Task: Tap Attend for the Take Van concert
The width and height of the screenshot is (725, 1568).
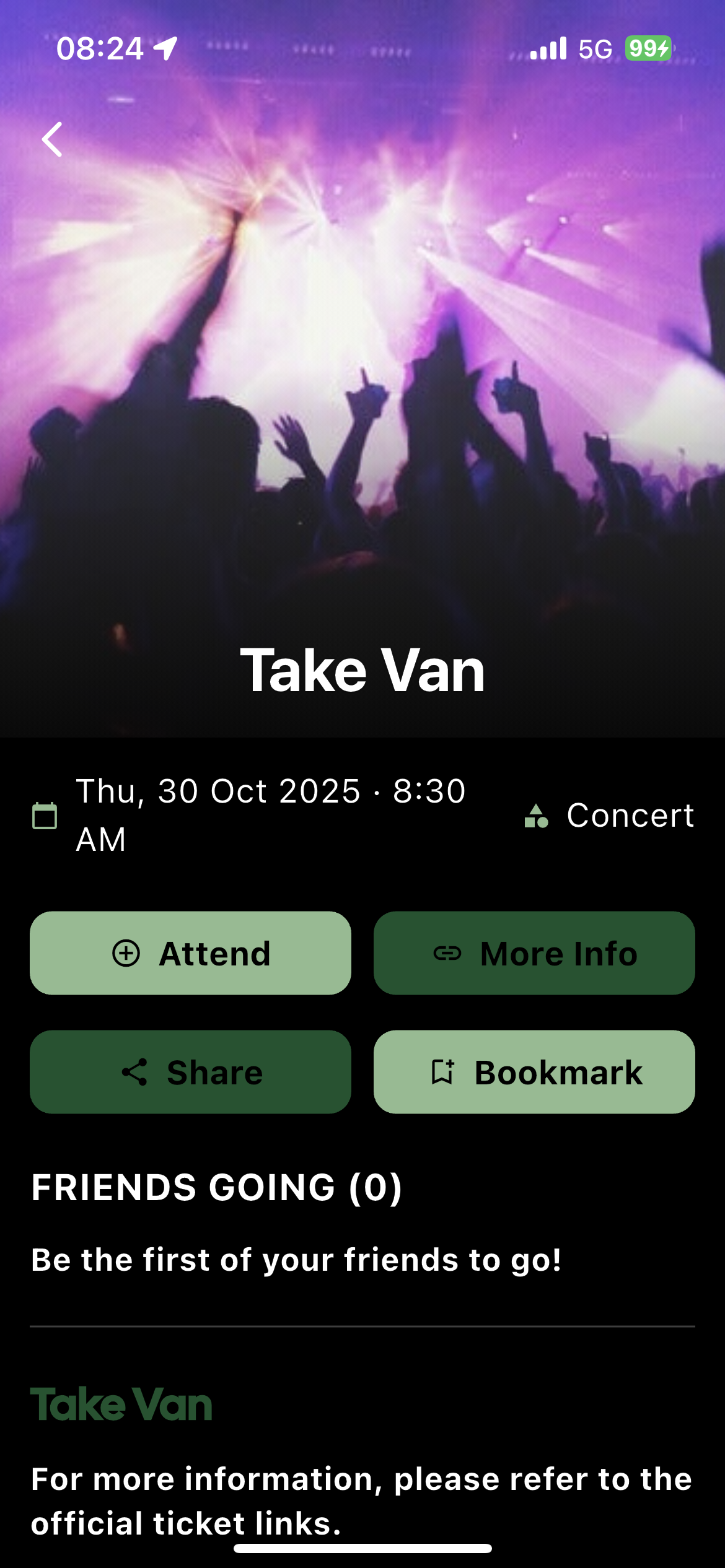Action: tap(190, 953)
